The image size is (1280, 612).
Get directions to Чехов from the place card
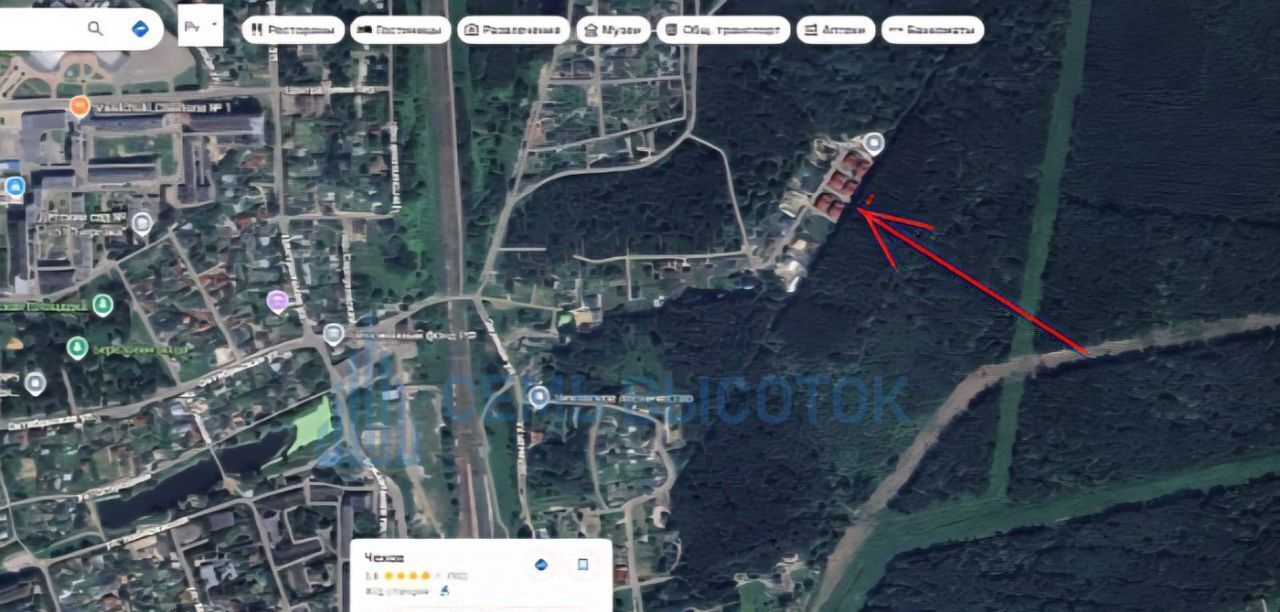click(x=541, y=565)
